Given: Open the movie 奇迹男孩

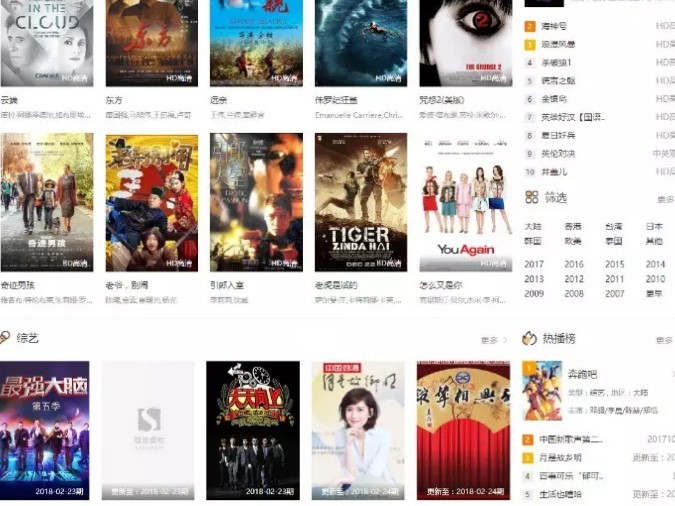Looking at the screenshot, I should [x=47, y=202].
